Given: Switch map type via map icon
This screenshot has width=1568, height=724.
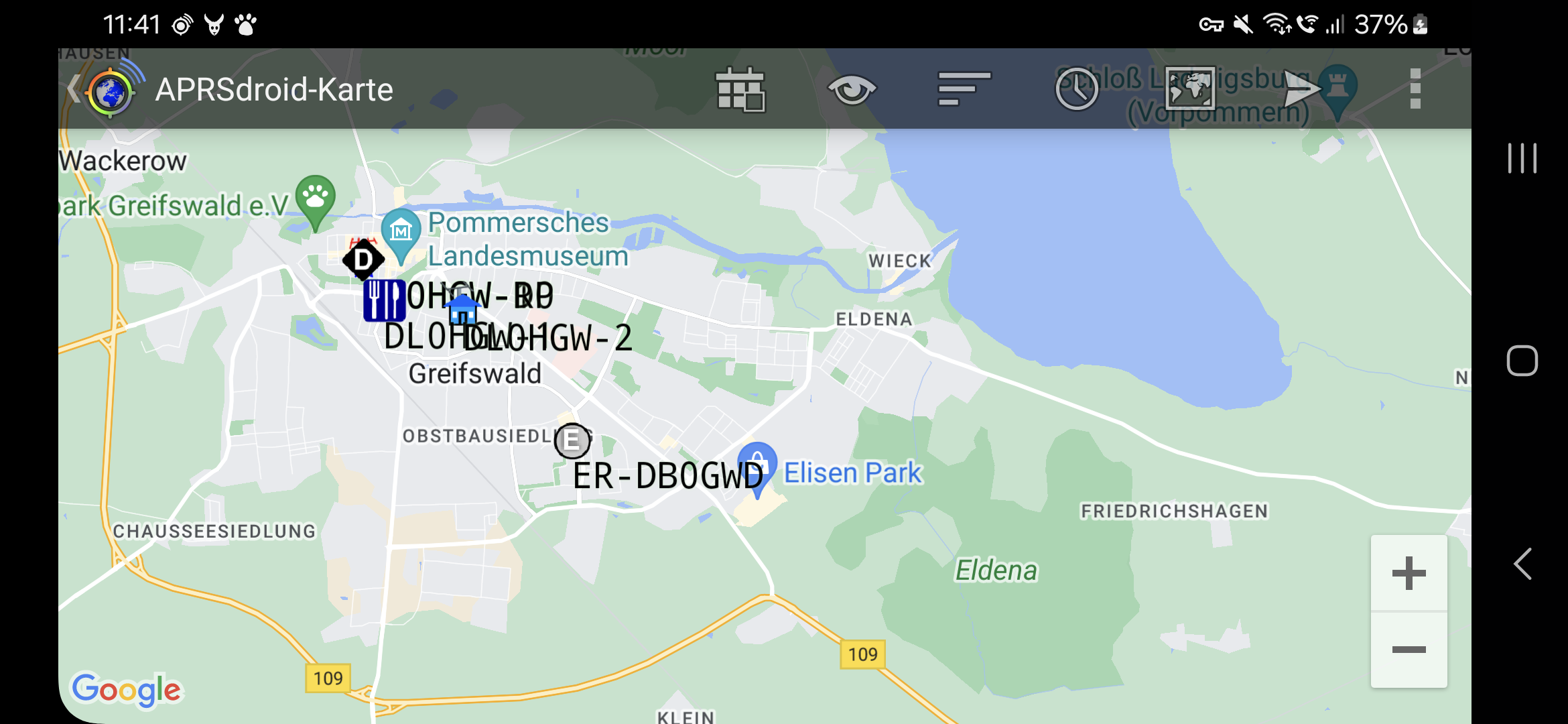Looking at the screenshot, I should (x=1190, y=89).
